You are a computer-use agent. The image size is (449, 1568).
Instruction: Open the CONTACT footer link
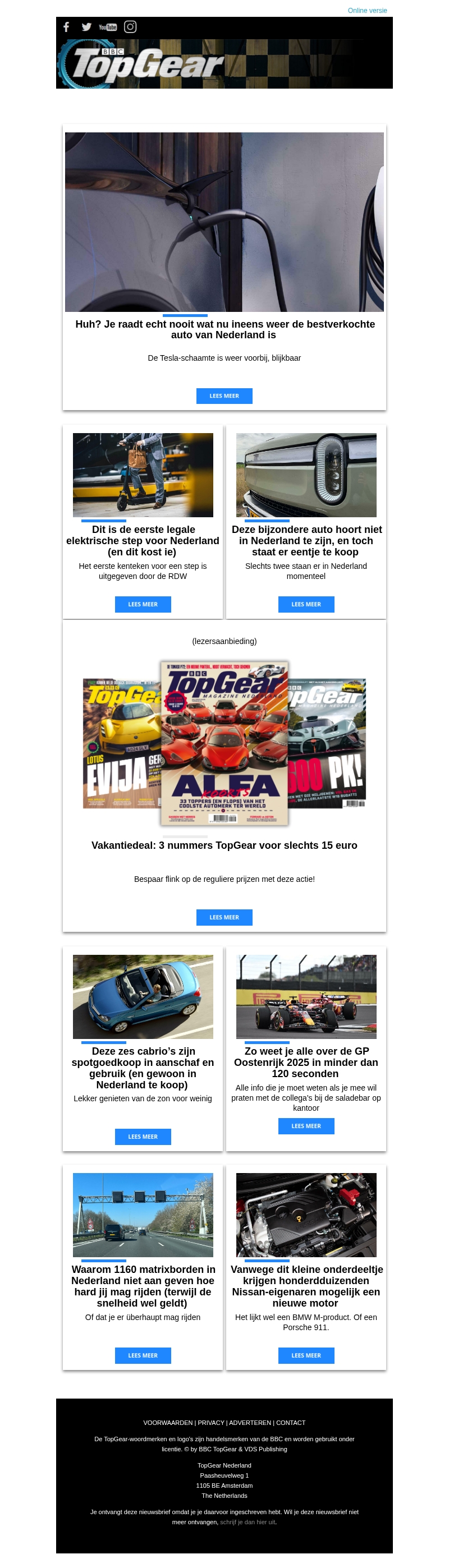coord(291,1423)
